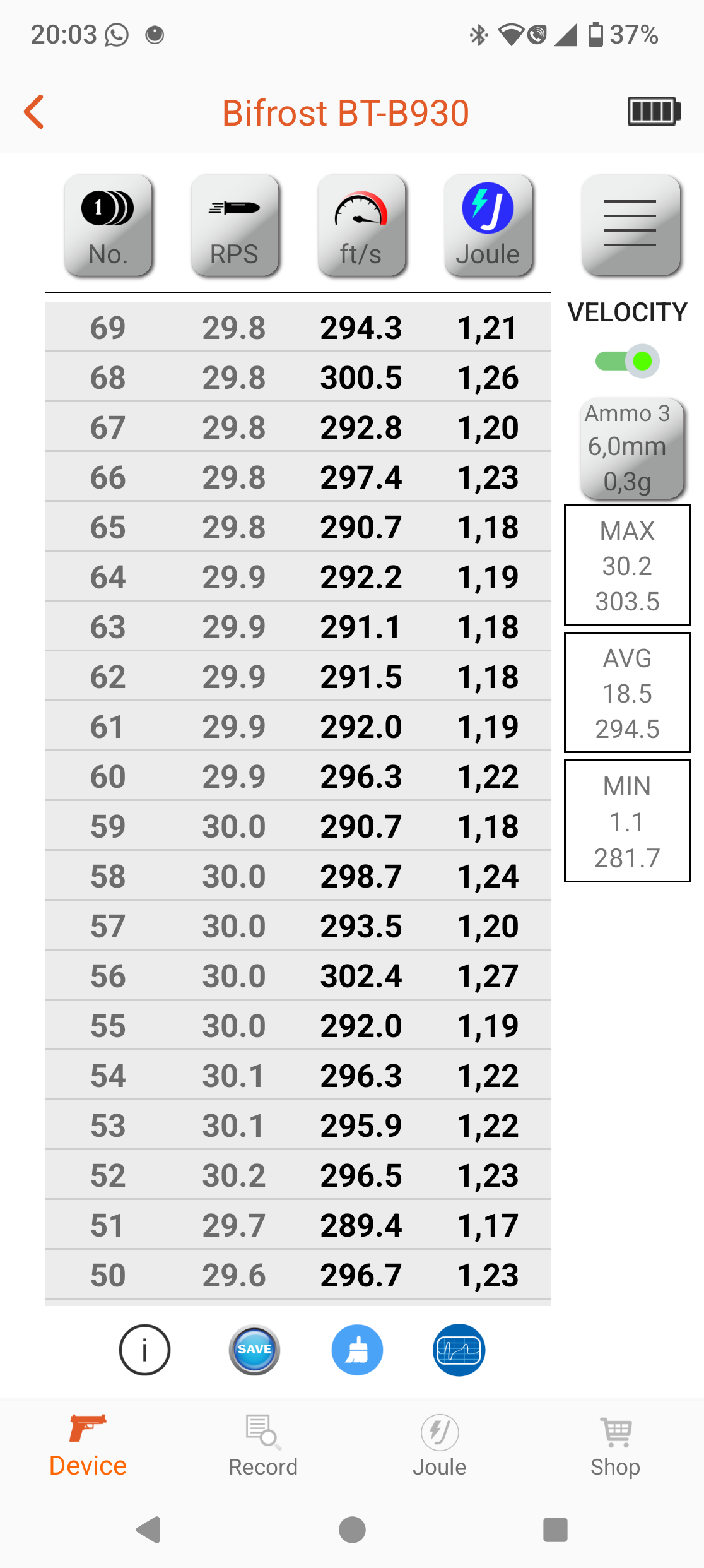704x1568 pixels.
Task: Tap the No. column button
Action: pyautogui.click(x=109, y=226)
